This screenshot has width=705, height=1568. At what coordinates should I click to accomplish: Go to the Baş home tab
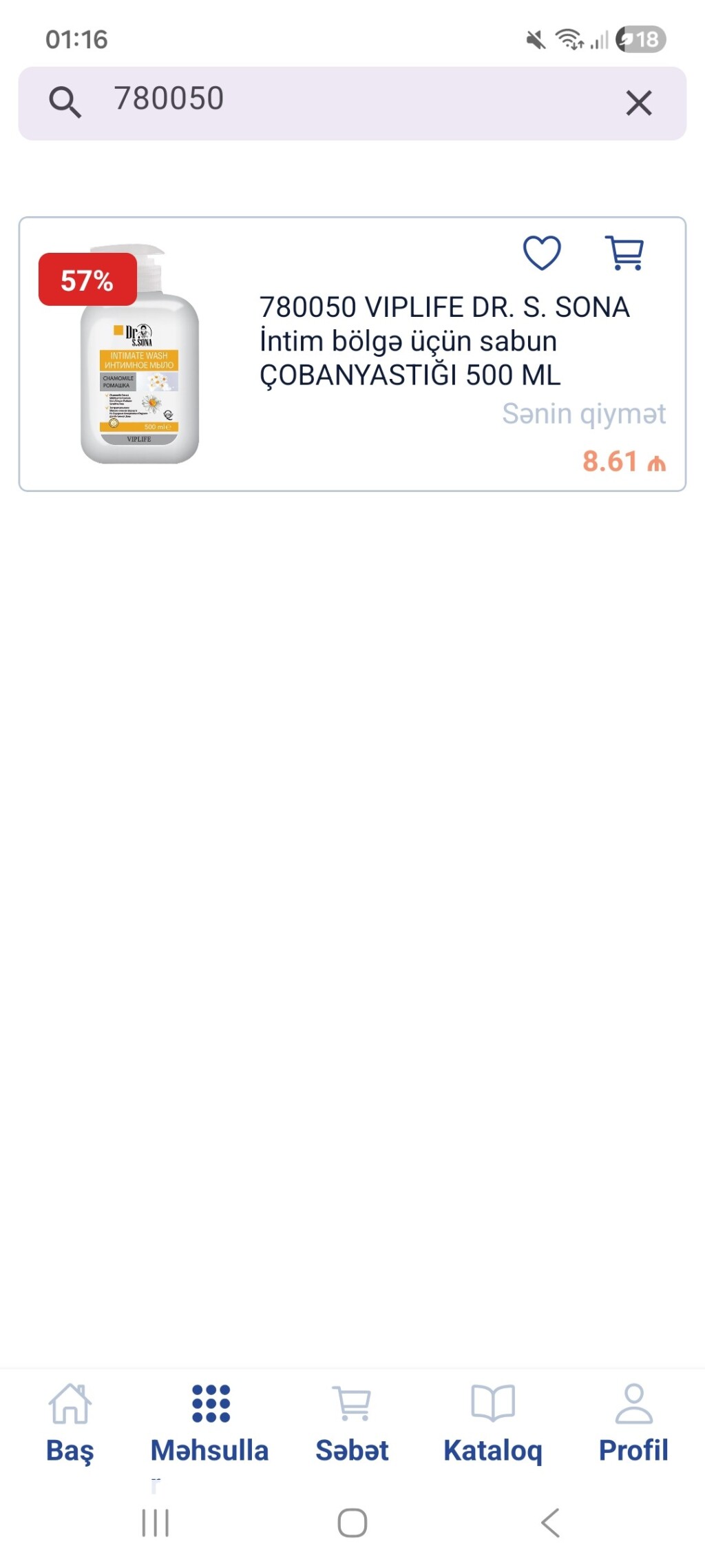click(70, 1422)
